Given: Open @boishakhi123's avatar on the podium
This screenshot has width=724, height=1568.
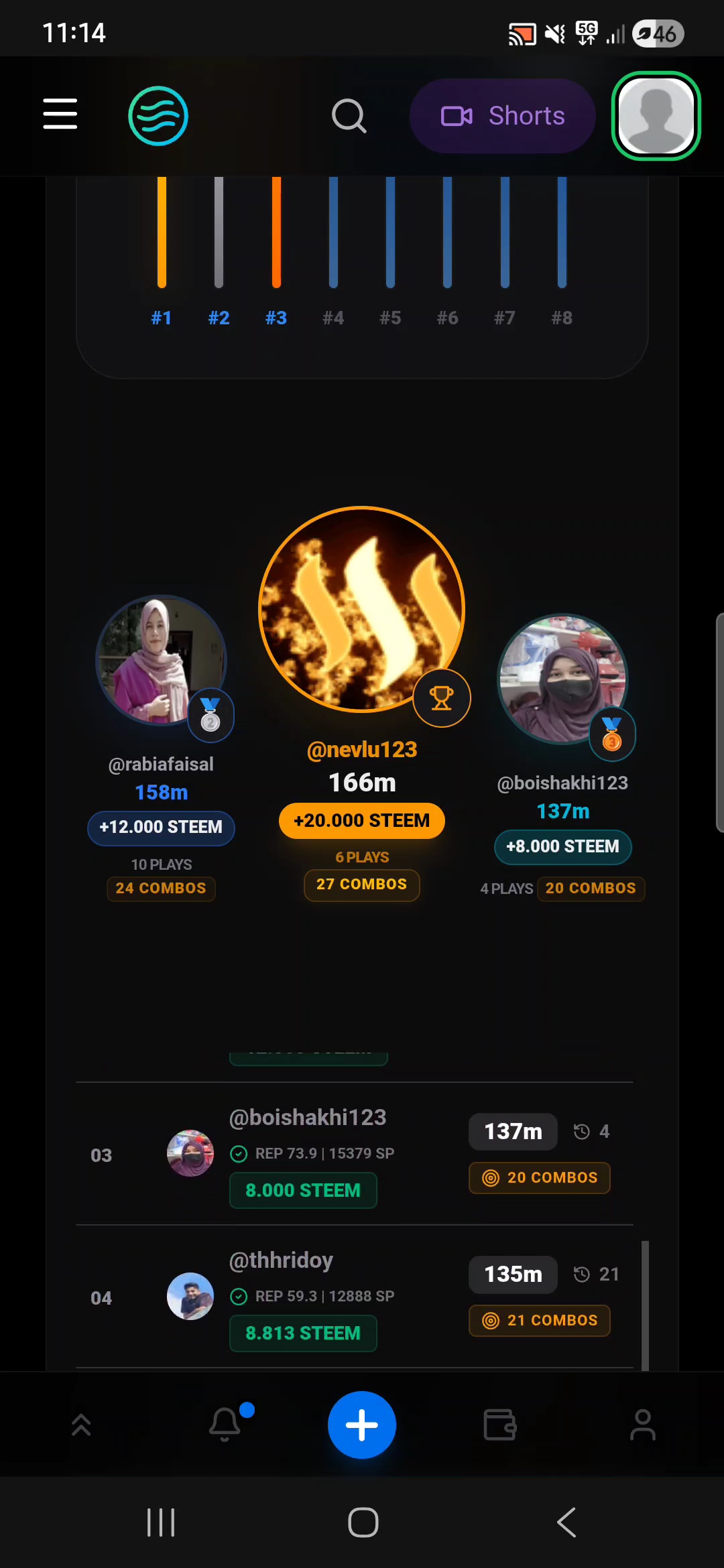Looking at the screenshot, I should [x=563, y=678].
